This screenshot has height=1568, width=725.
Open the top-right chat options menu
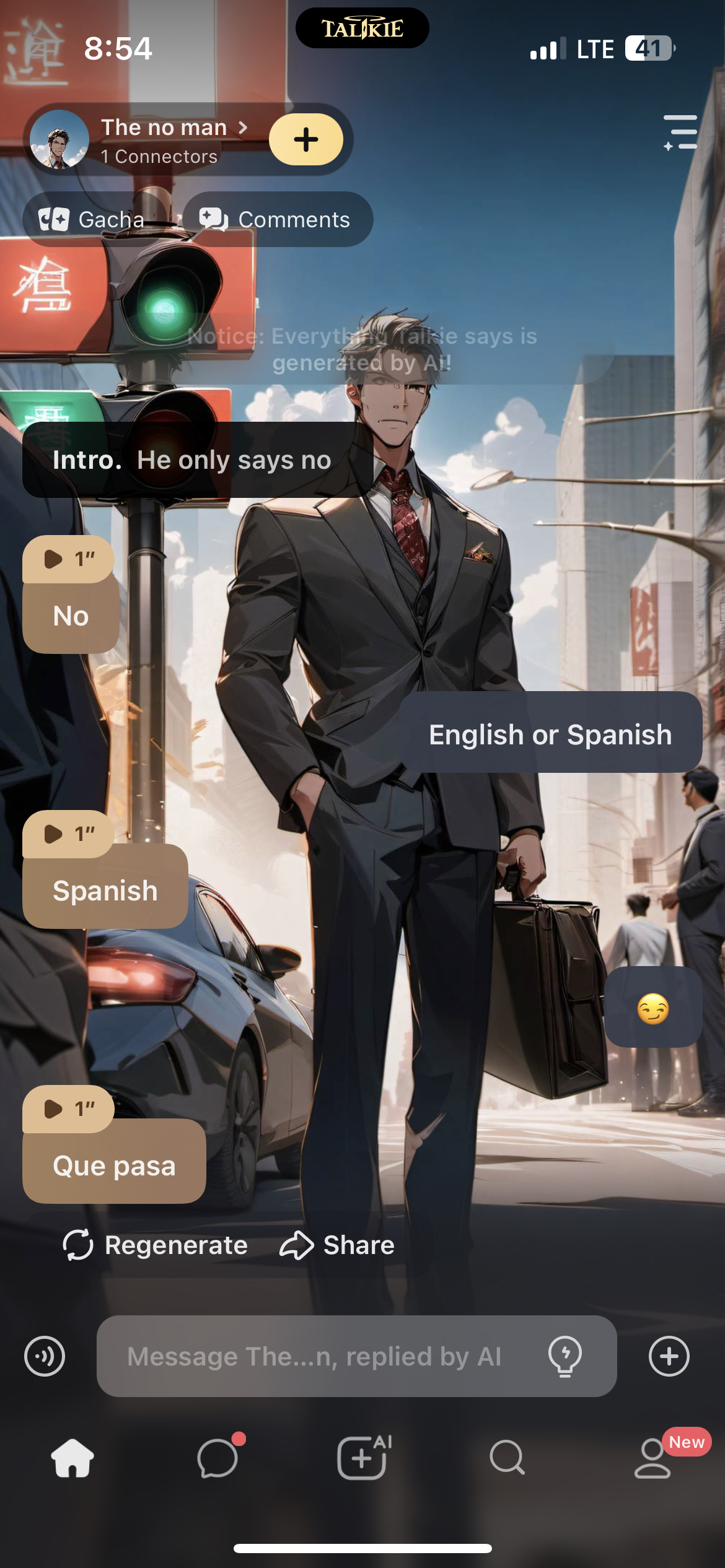click(x=680, y=133)
